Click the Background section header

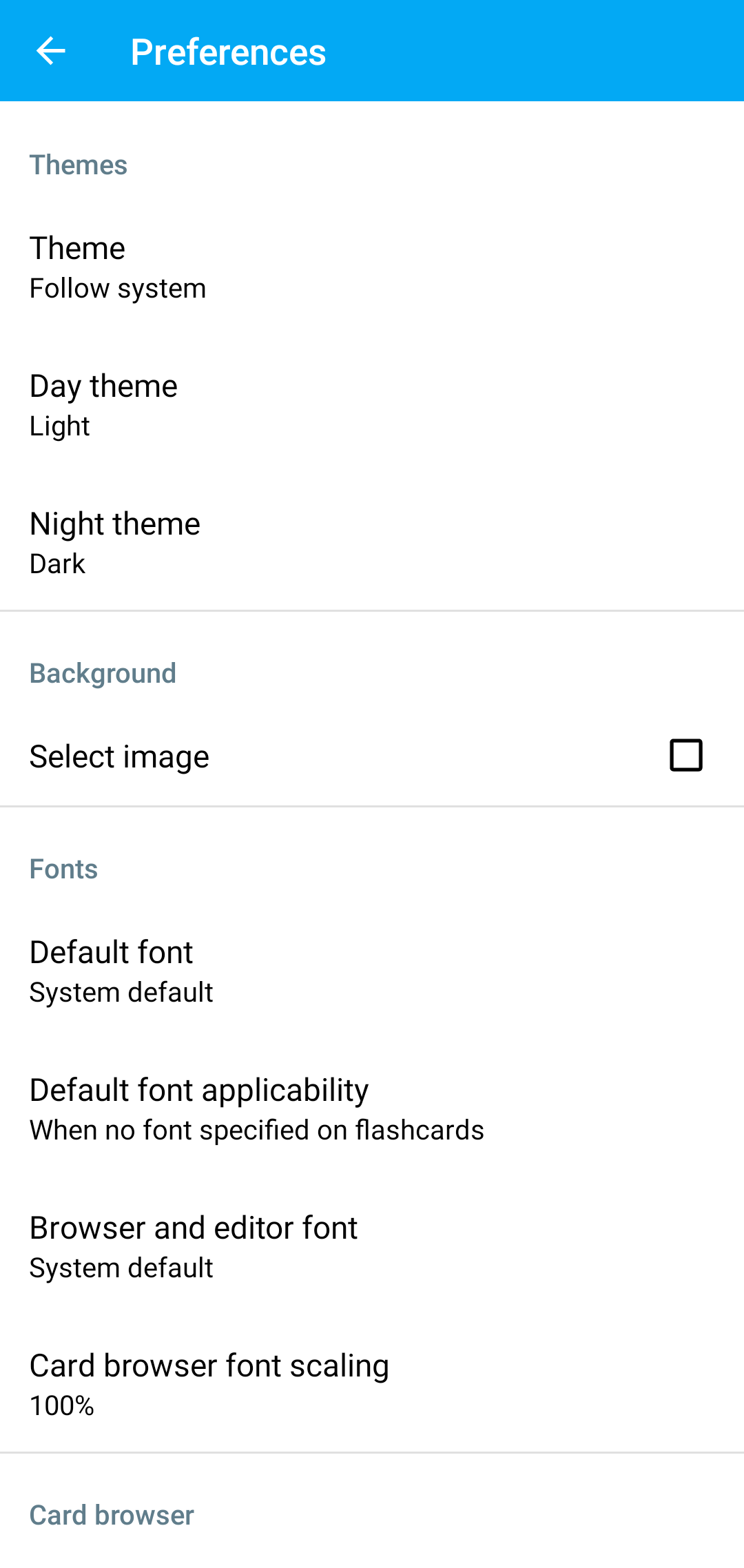pos(103,673)
